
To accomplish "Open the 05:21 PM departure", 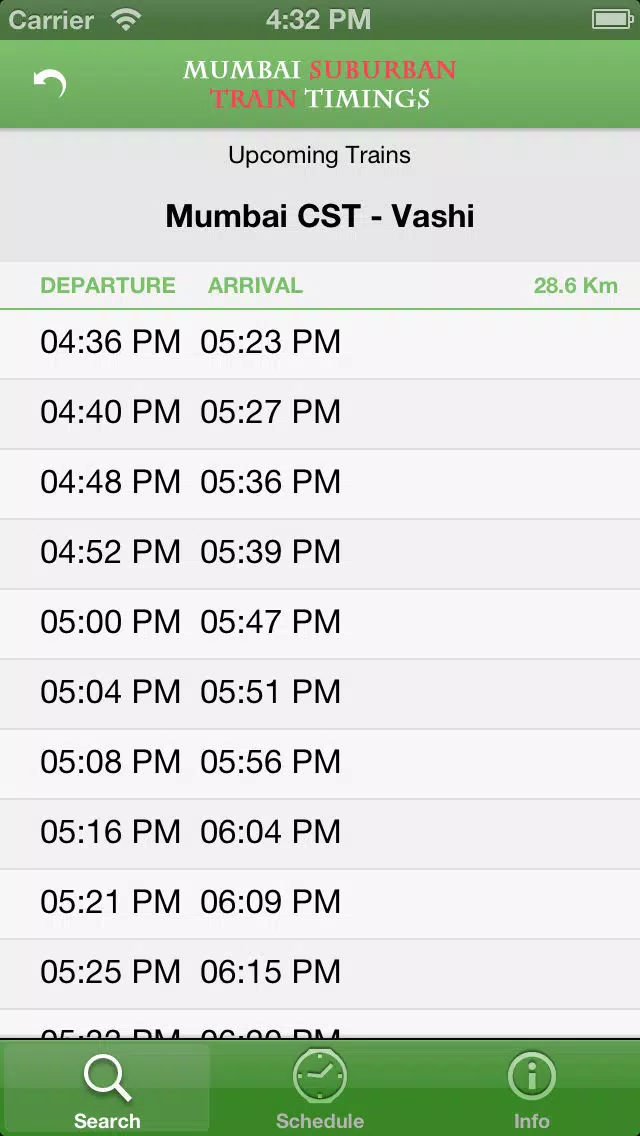I will 320,904.
